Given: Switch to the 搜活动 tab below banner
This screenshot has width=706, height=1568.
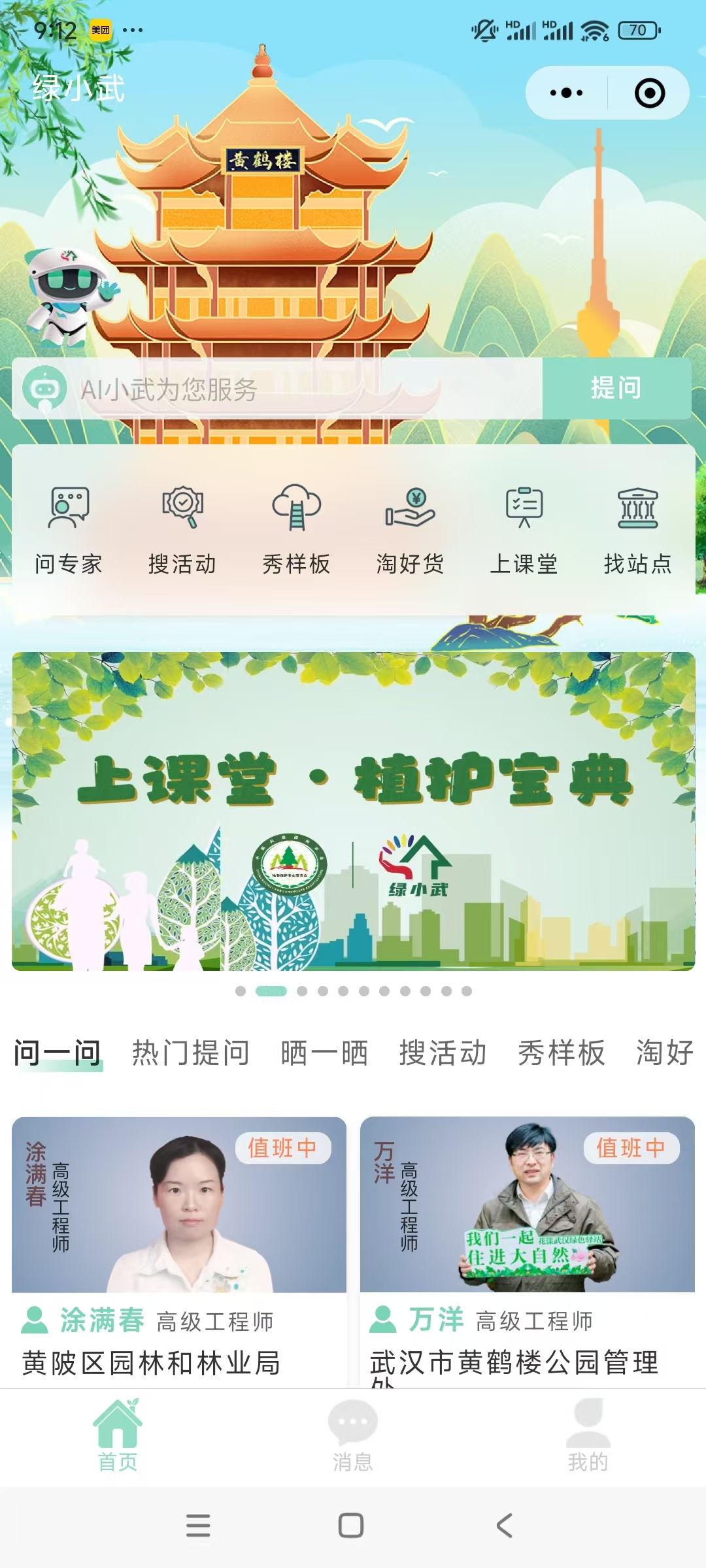Looking at the screenshot, I should [443, 1053].
